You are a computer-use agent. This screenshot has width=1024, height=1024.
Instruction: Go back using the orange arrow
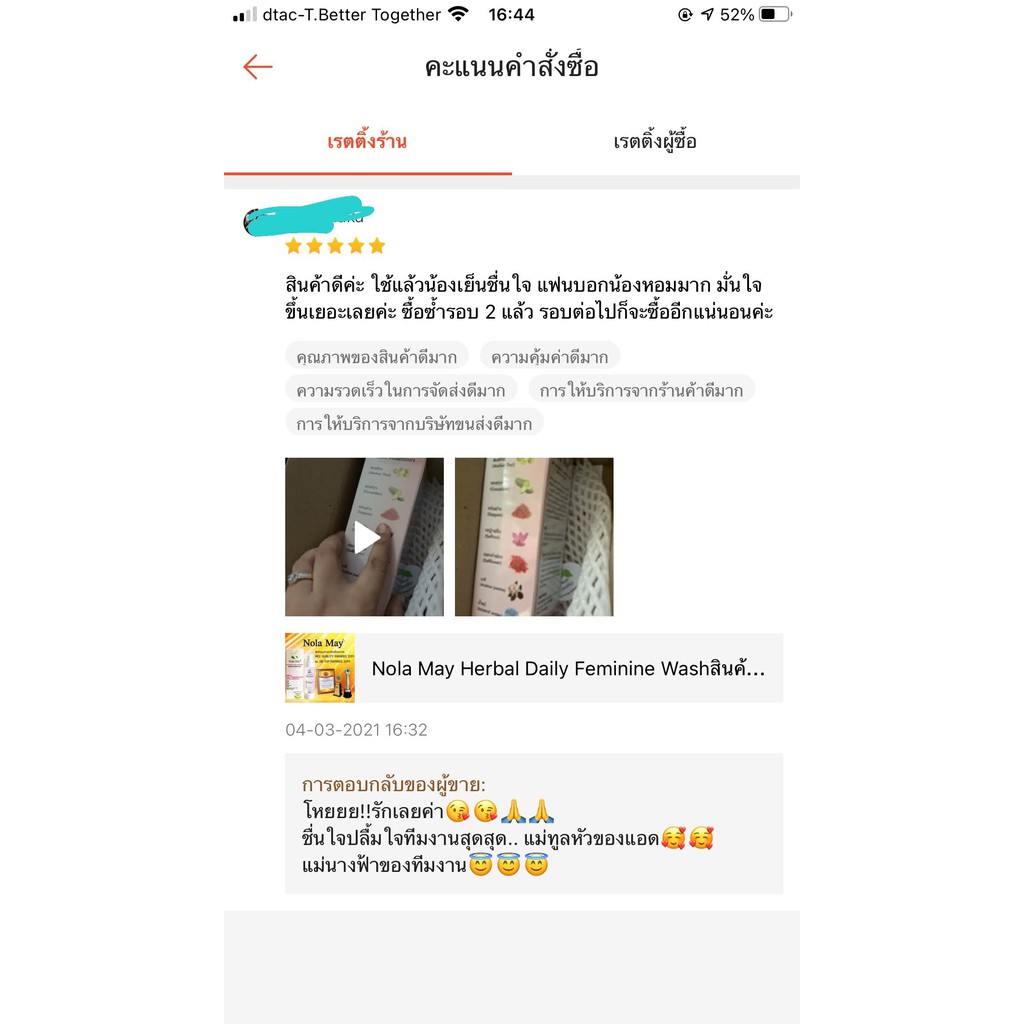257,67
